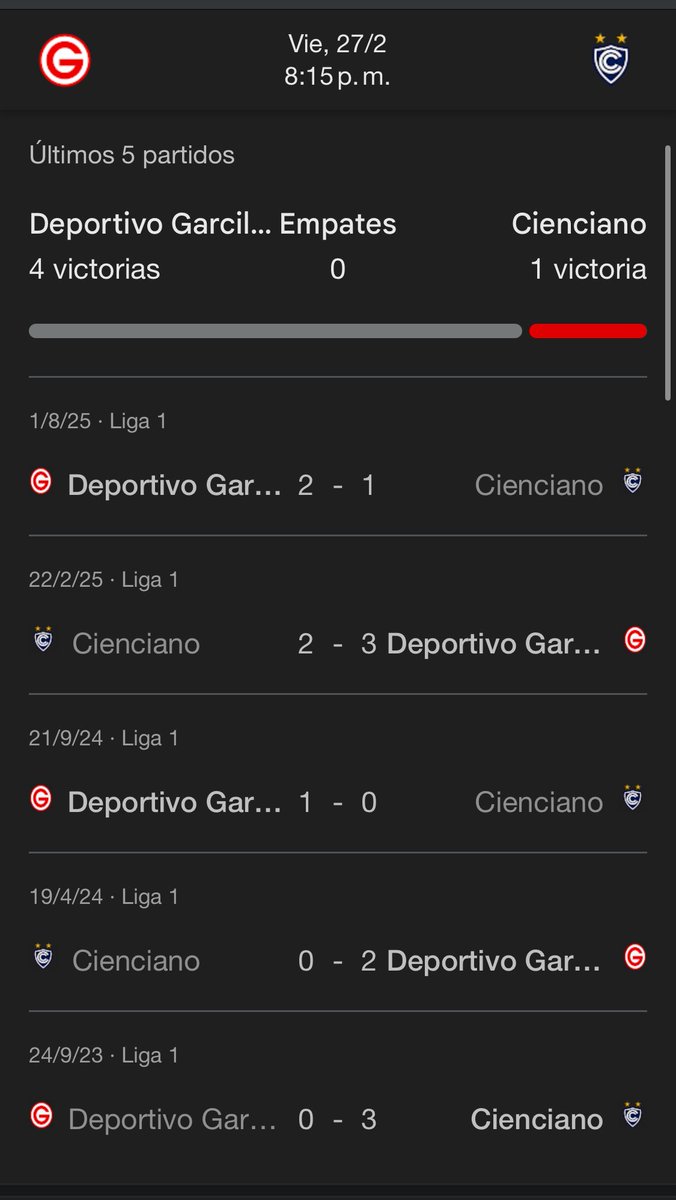The height and width of the screenshot is (1200, 676).
Task: Open the Deportivo Garcilaso team crest in the header
Action: point(65,60)
